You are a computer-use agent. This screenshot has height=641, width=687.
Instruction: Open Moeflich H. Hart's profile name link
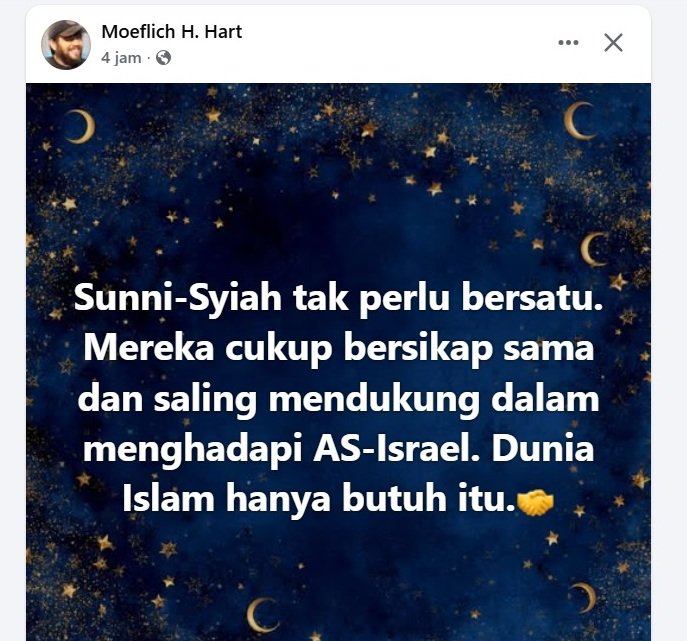171,32
